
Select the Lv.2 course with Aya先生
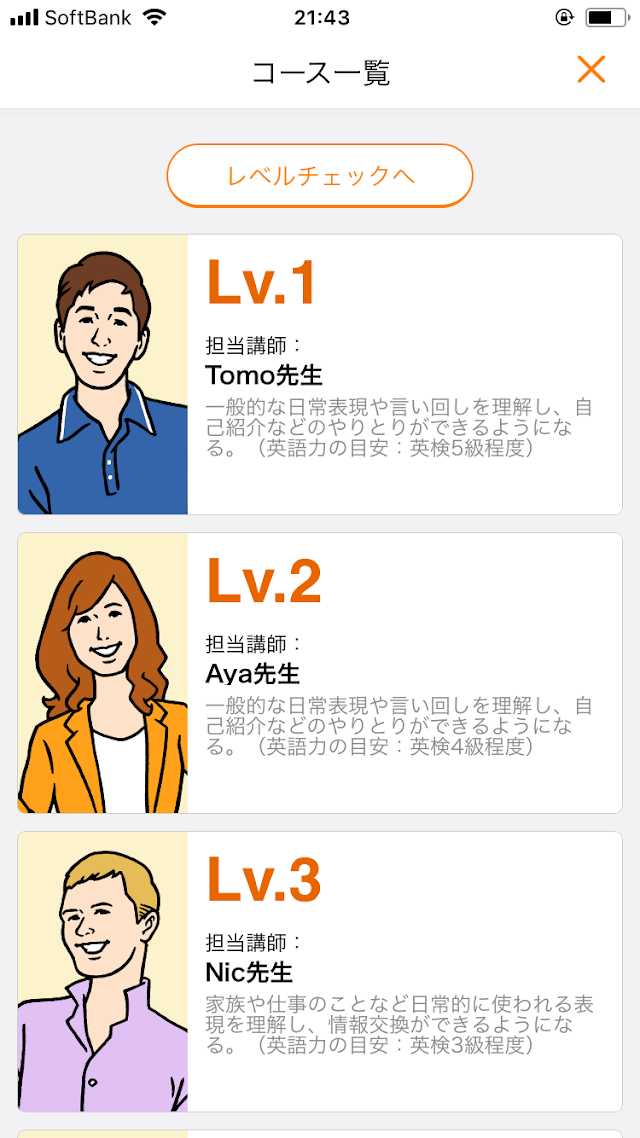coord(320,673)
